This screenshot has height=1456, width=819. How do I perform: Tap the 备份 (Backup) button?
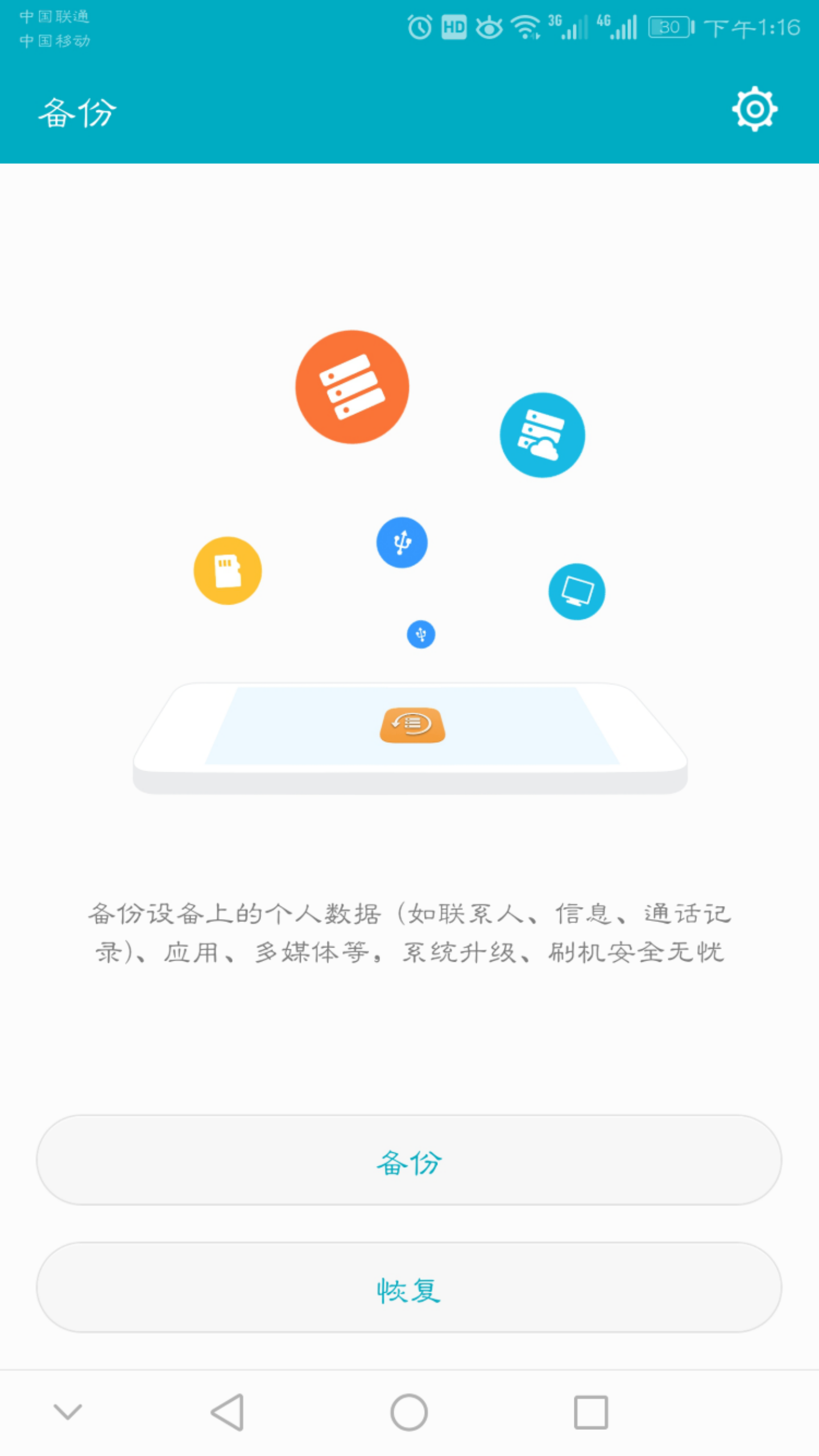point(409,1160)
